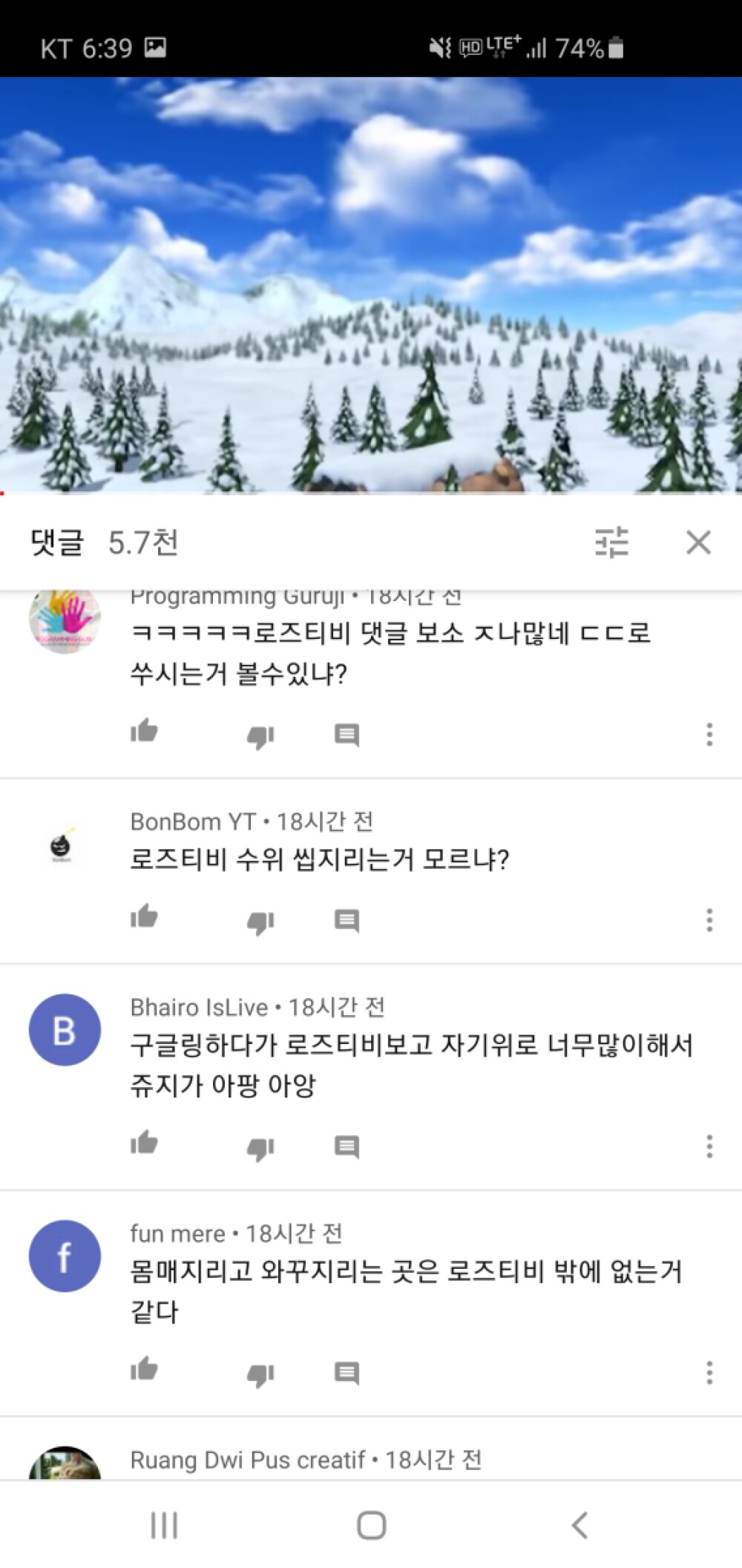The height and width of the screenshot is (1568, 742).
Task: Like fun mere's comment
Action: [146, 1371]
